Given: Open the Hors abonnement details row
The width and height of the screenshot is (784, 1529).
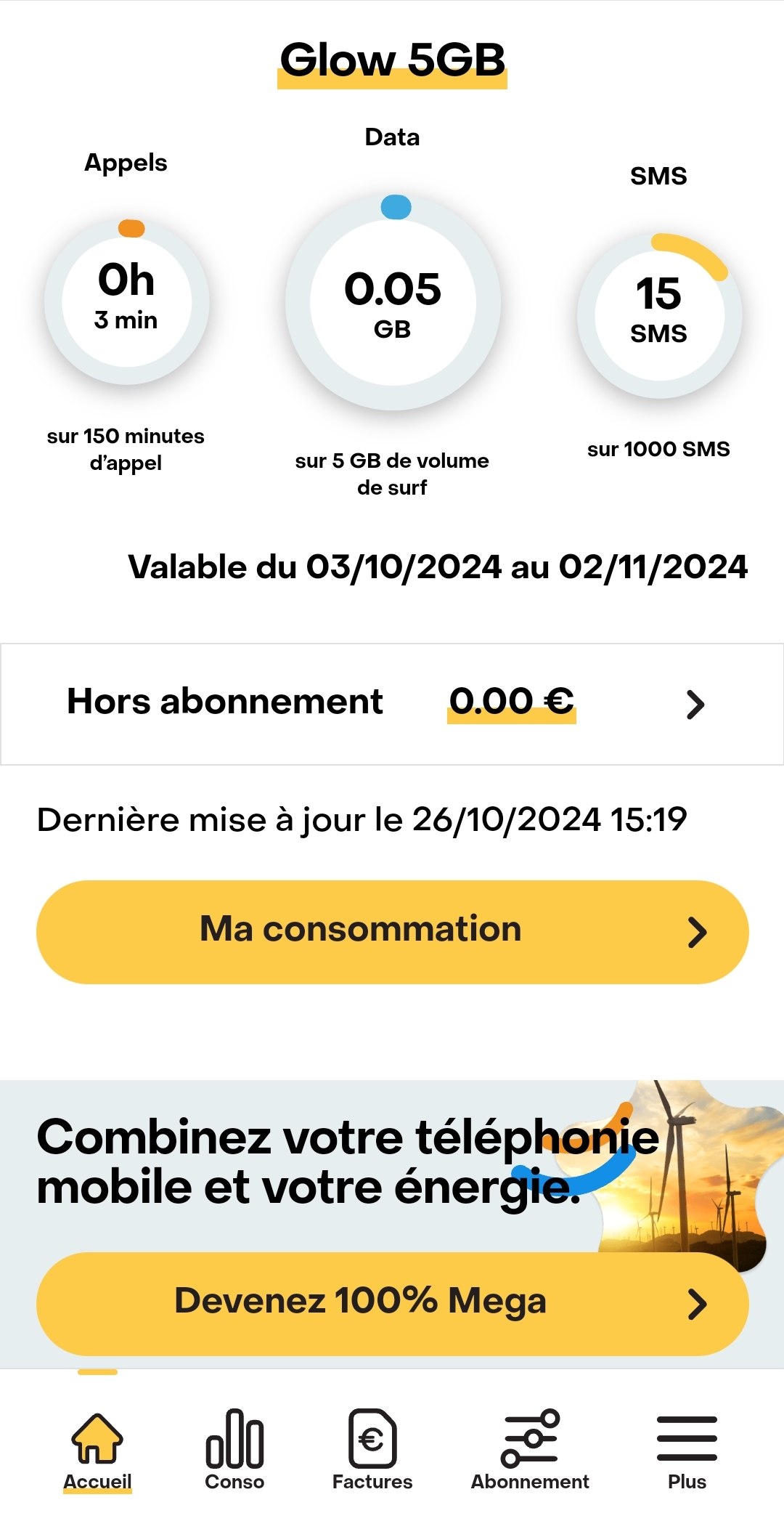Looking at the screenshot, I should pyautogui.click(x=392, y=703).
